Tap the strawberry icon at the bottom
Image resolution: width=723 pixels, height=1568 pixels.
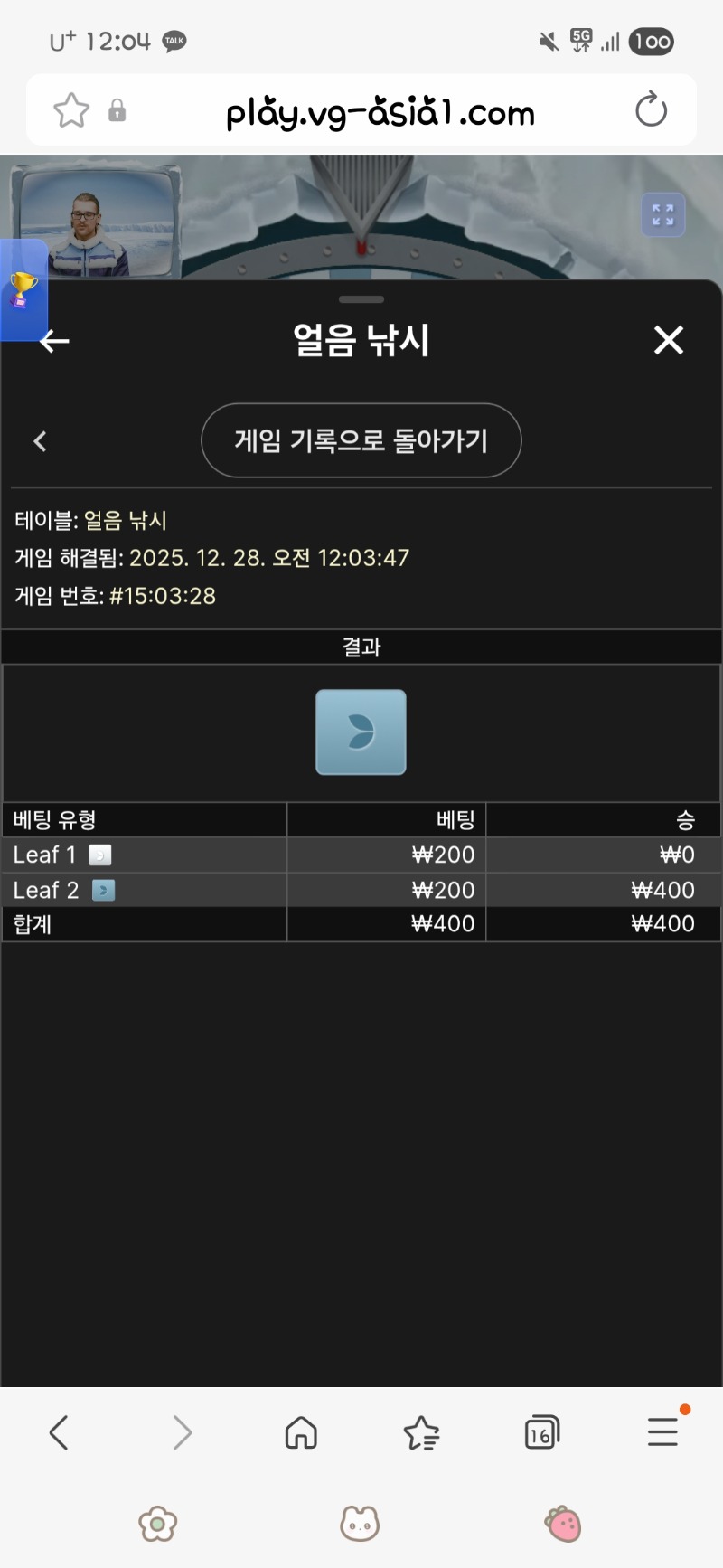(563, 1524)
